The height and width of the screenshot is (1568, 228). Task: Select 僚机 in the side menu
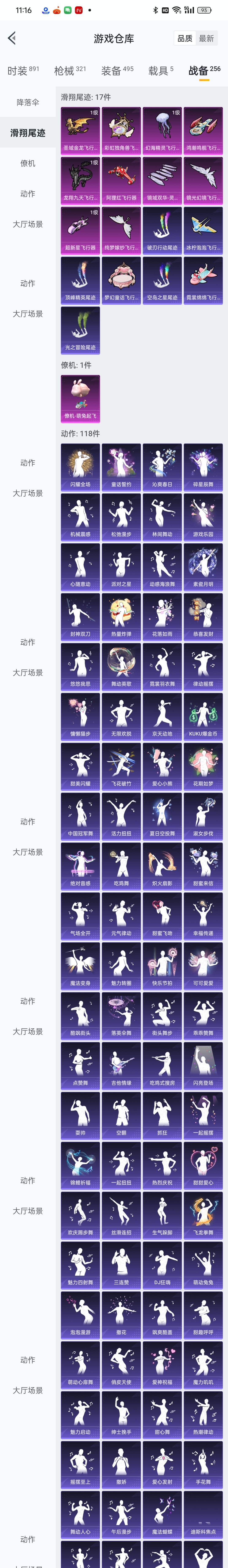[x=28, y=163]
